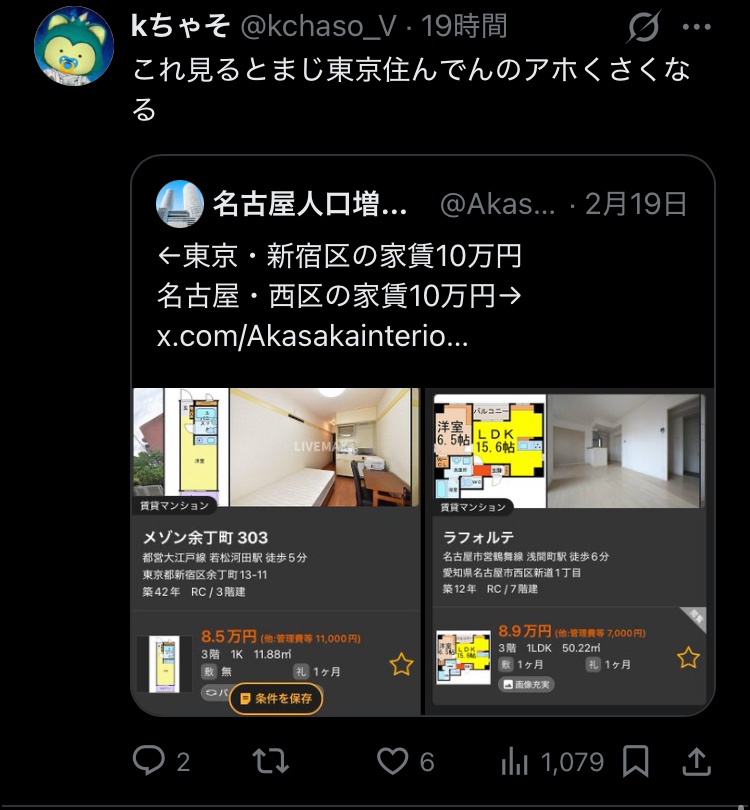This screenshot has height=810, width=750.
Task: Open the Grok icon on kちゃそ's post
Action: pos(643,27)
